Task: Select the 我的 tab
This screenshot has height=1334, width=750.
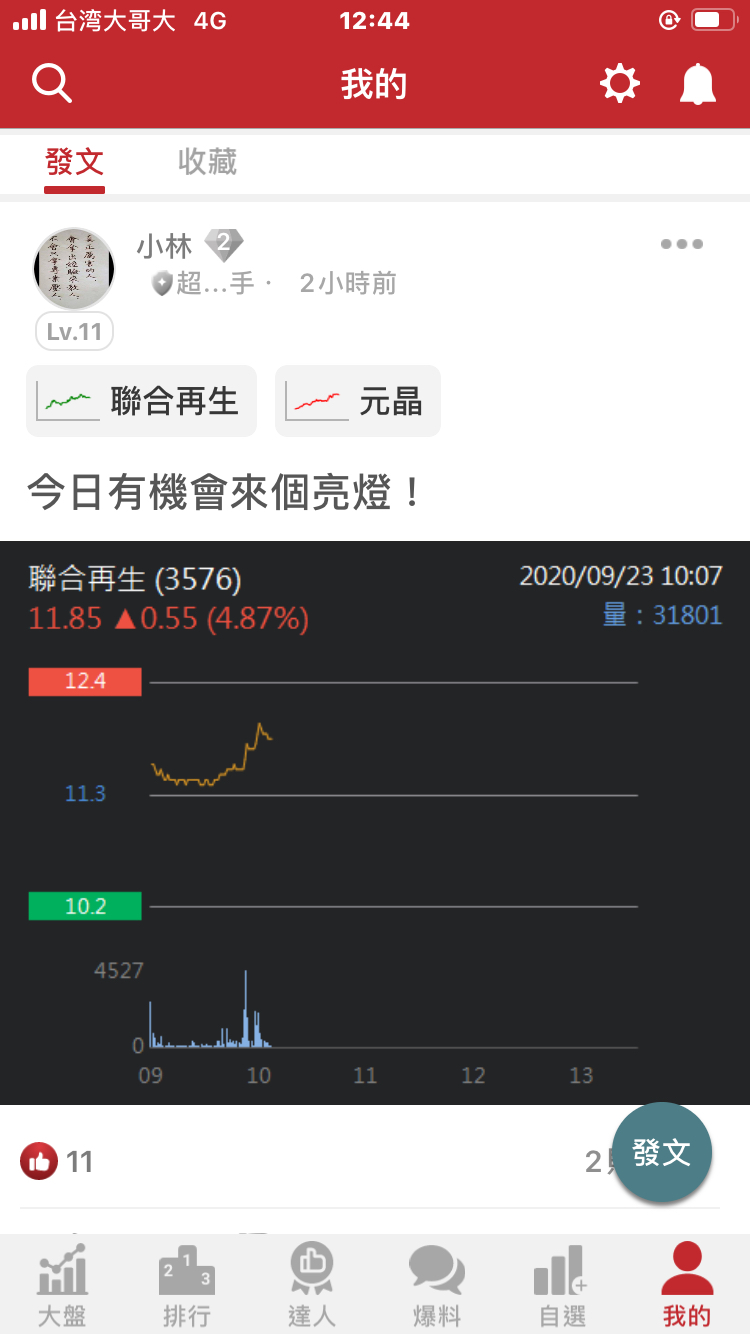Action: click(687, 1285)
